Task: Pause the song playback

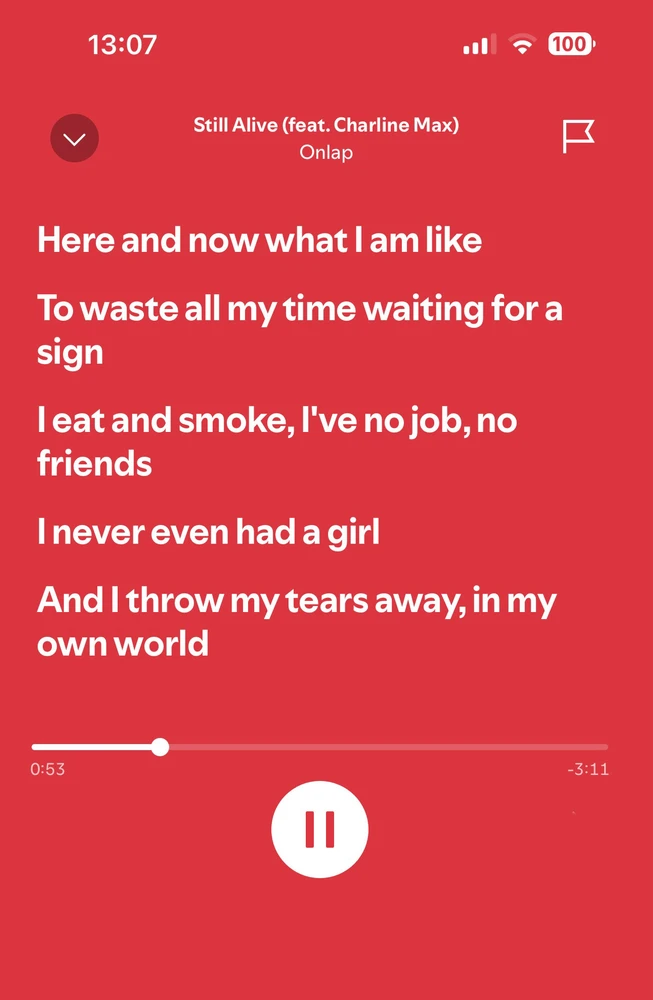Action: pyautogui.click(x=320, y=829)
